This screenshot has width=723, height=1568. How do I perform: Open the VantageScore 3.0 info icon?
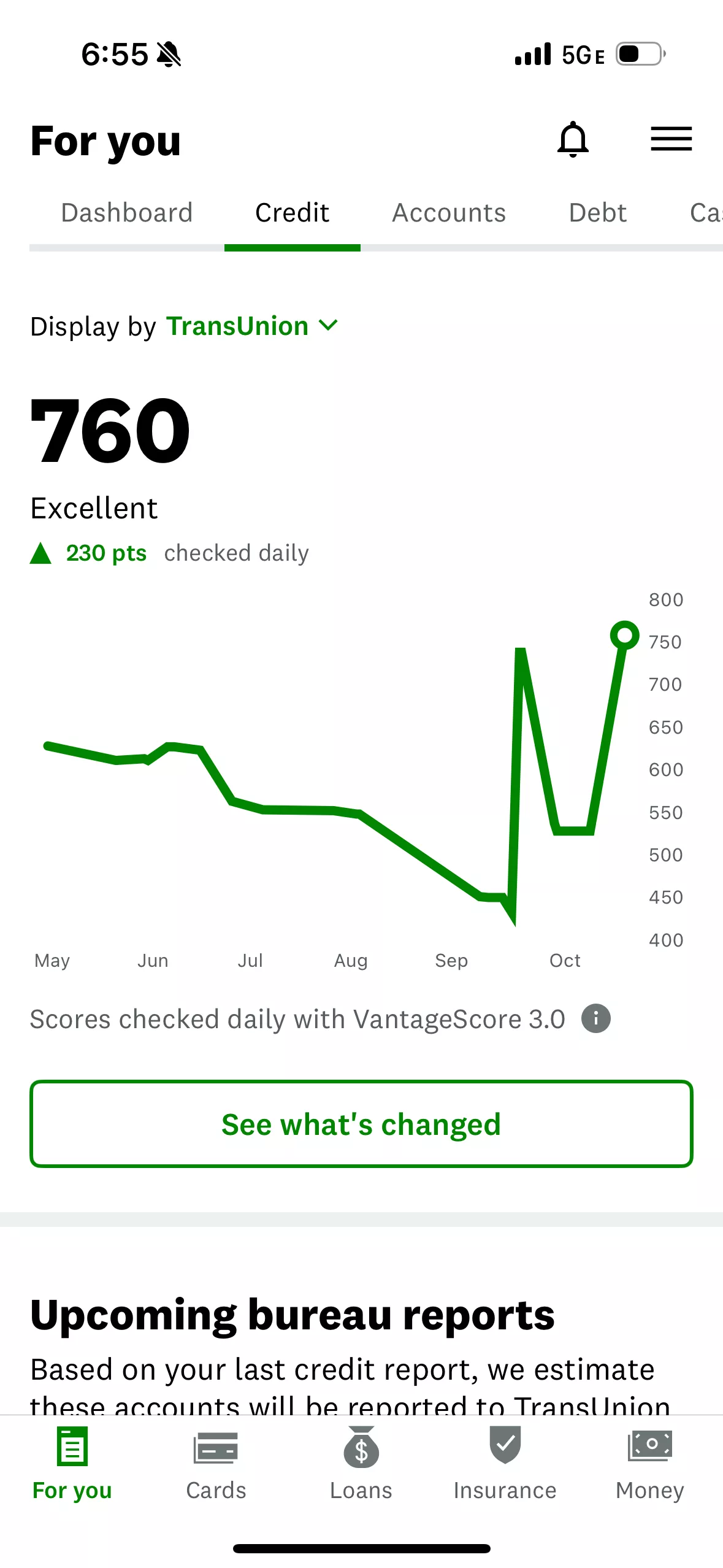coord(595,1019)
